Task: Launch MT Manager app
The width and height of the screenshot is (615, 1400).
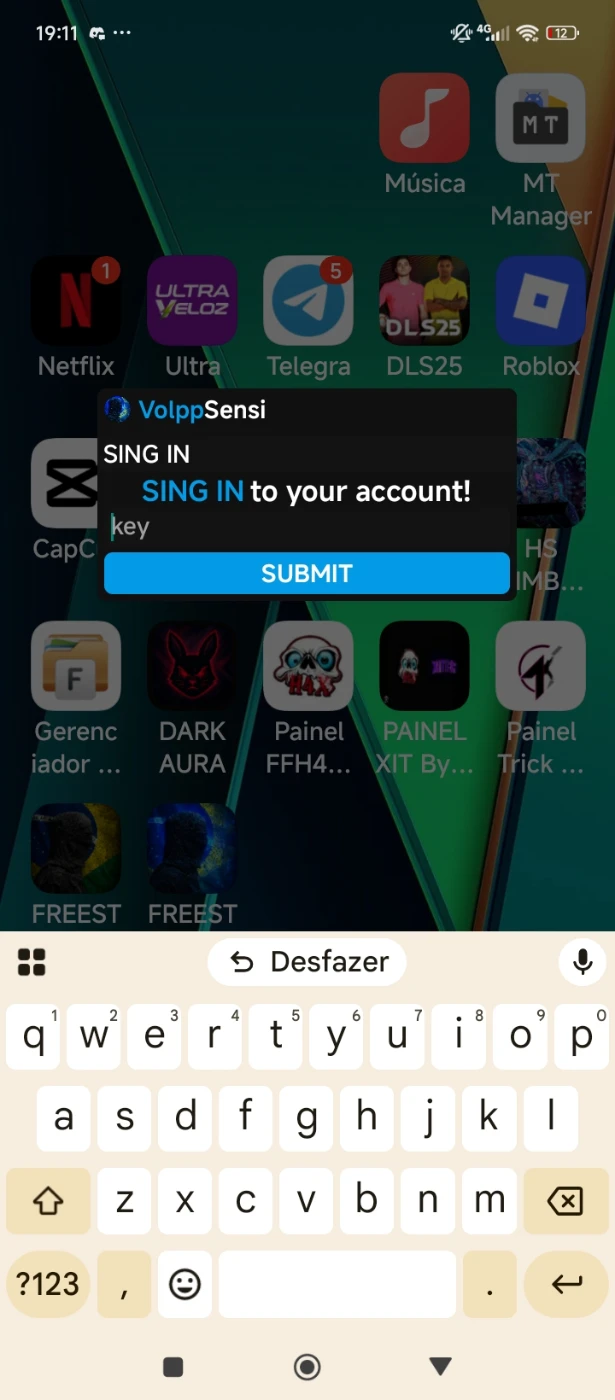Action: pos(540,118)
